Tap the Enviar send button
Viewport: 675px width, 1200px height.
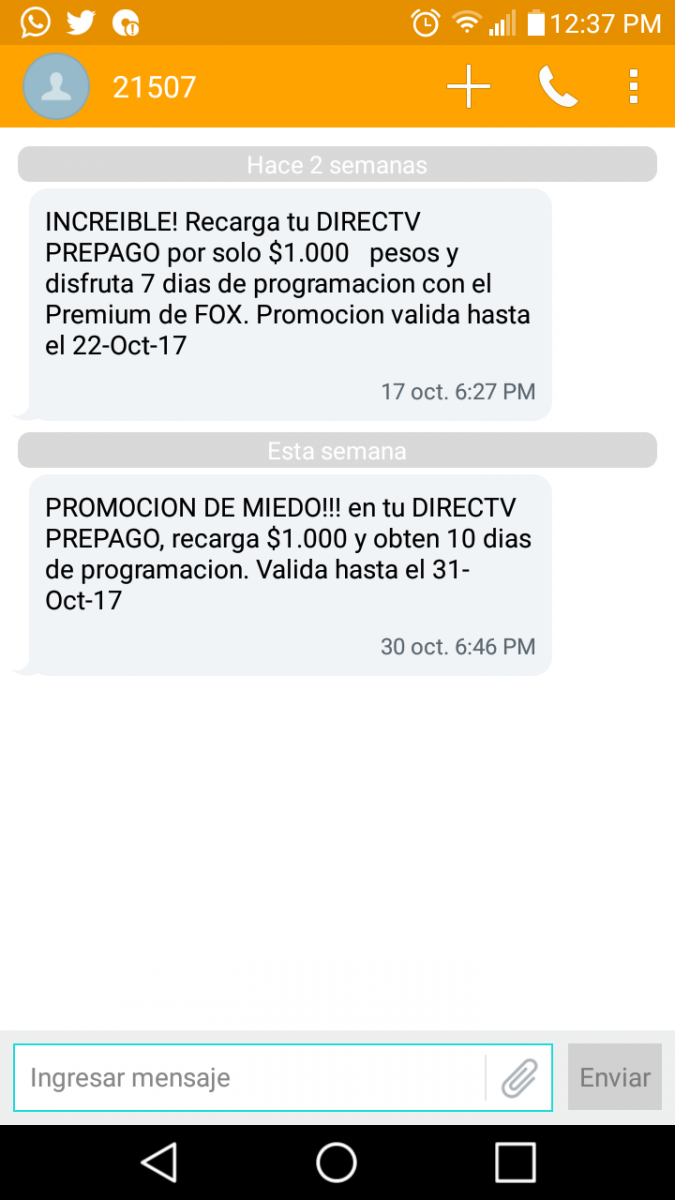[615, 1077]
